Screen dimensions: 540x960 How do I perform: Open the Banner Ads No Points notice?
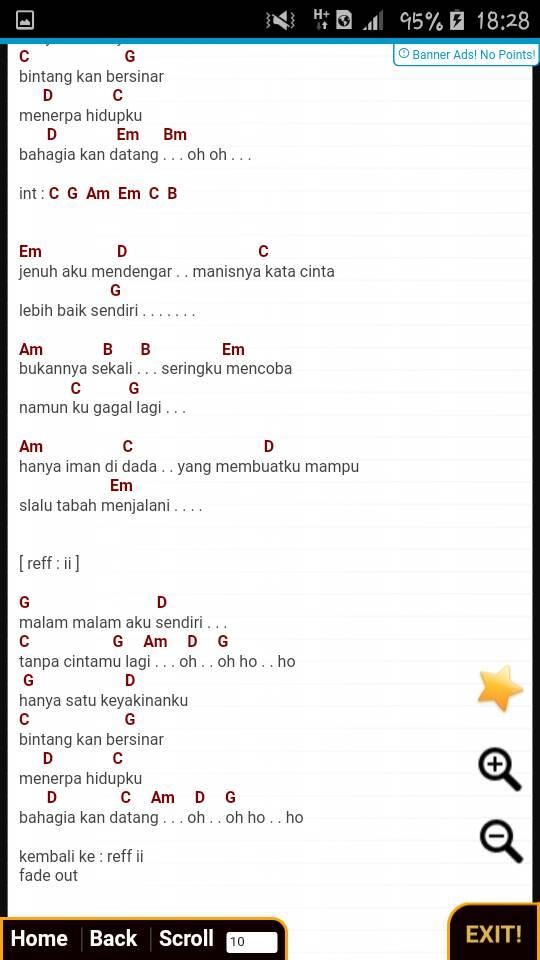[466, 54]
